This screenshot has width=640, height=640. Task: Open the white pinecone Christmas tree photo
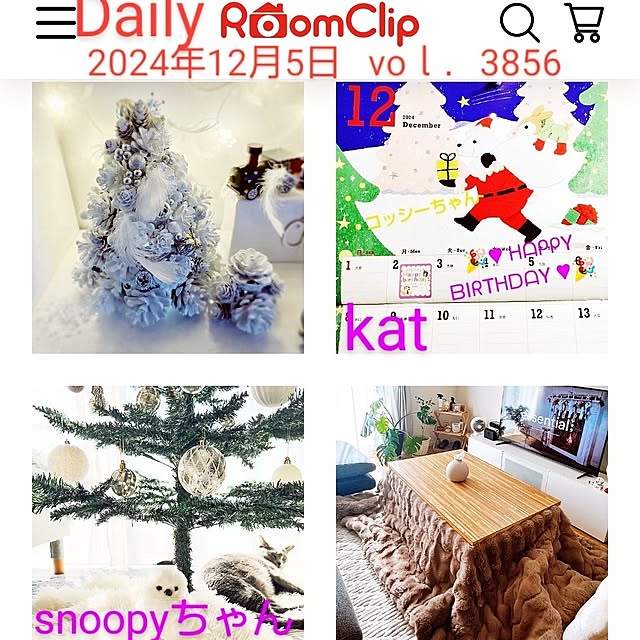[168, 217]
